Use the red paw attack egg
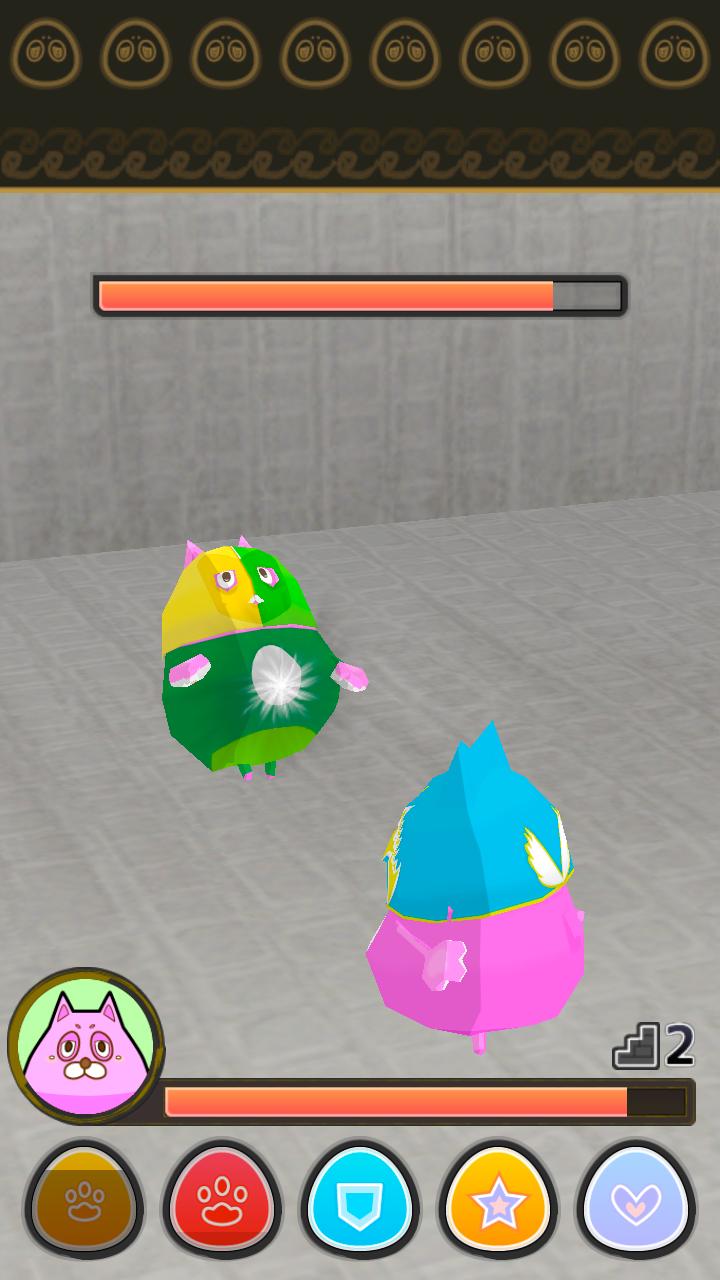720x1280 pixels. coord(222,1201)
